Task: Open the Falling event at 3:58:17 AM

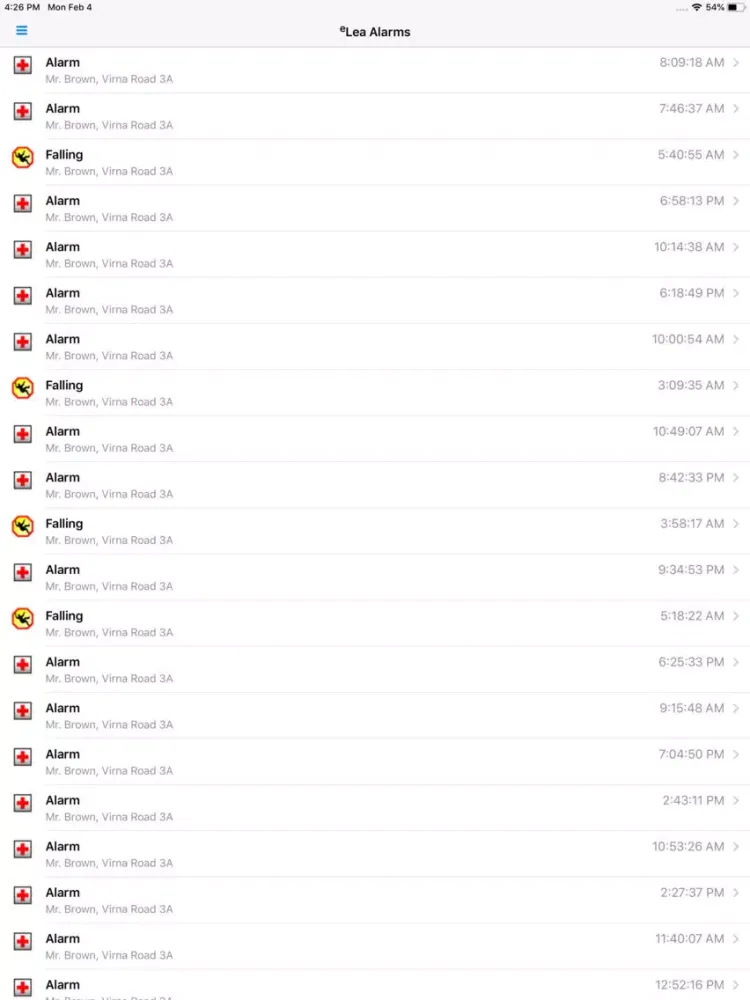Action: [375, 531]
